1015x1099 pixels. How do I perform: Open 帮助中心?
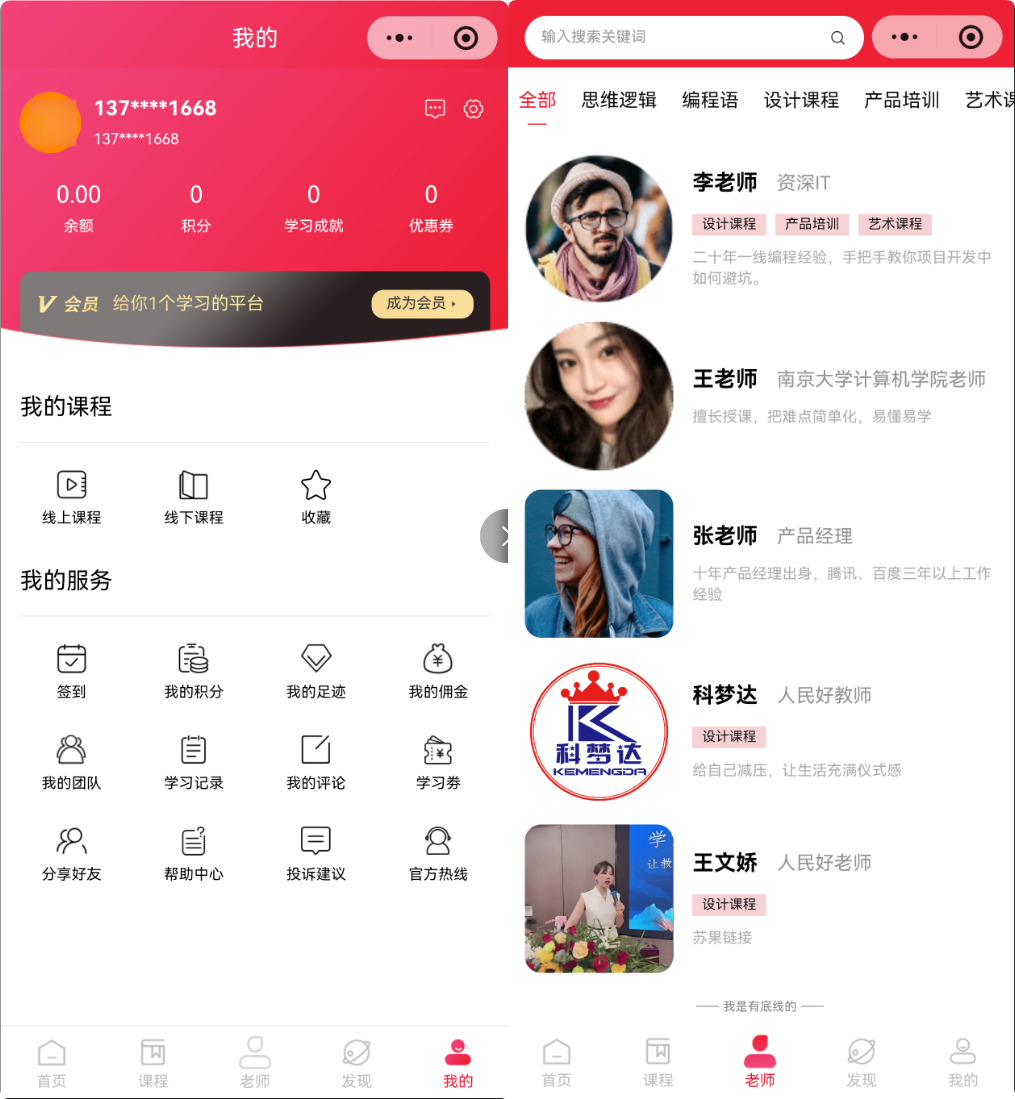point(193,853)
